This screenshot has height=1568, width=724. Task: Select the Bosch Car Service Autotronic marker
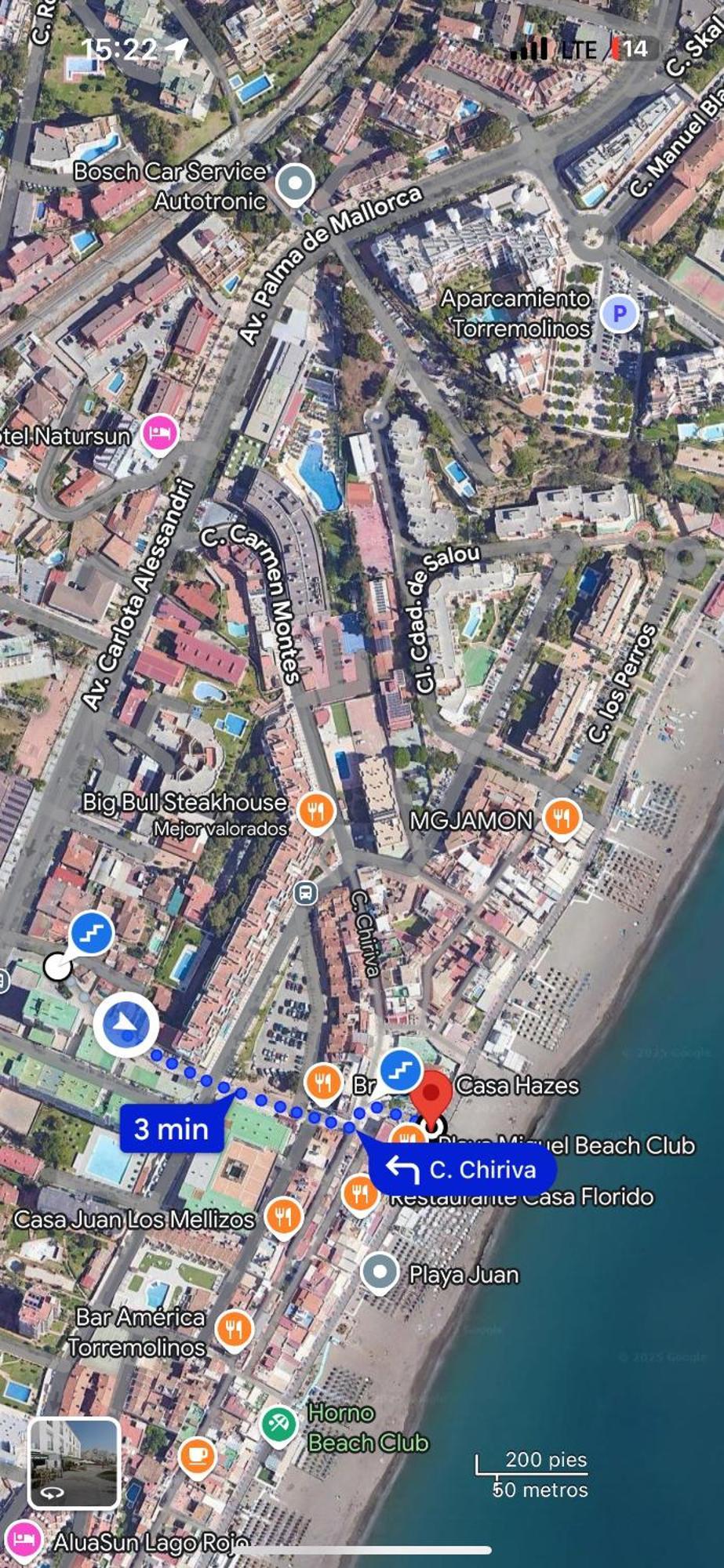pos(295,183)
